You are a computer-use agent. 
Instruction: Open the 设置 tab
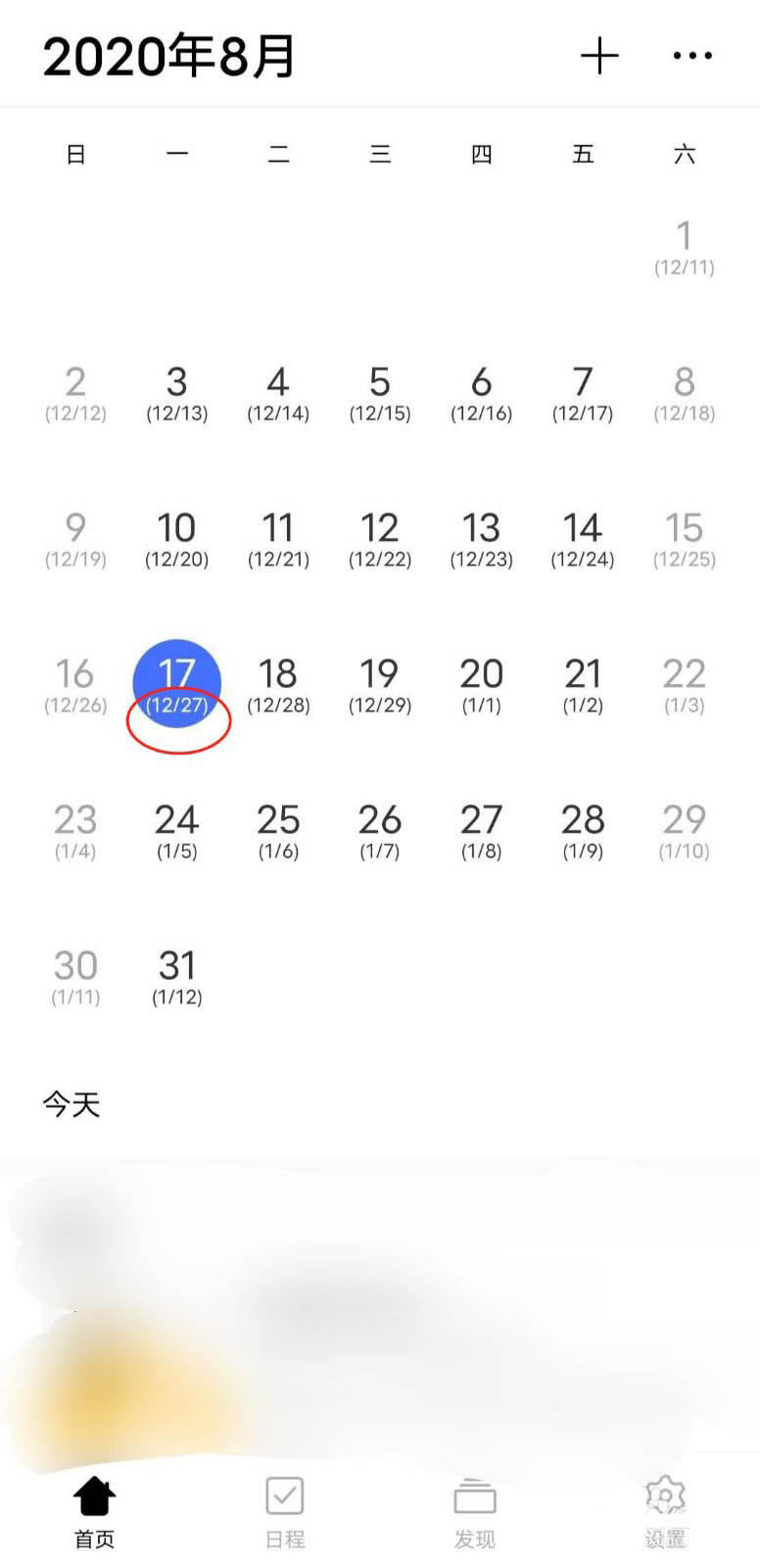click(x=665, y=1512)
